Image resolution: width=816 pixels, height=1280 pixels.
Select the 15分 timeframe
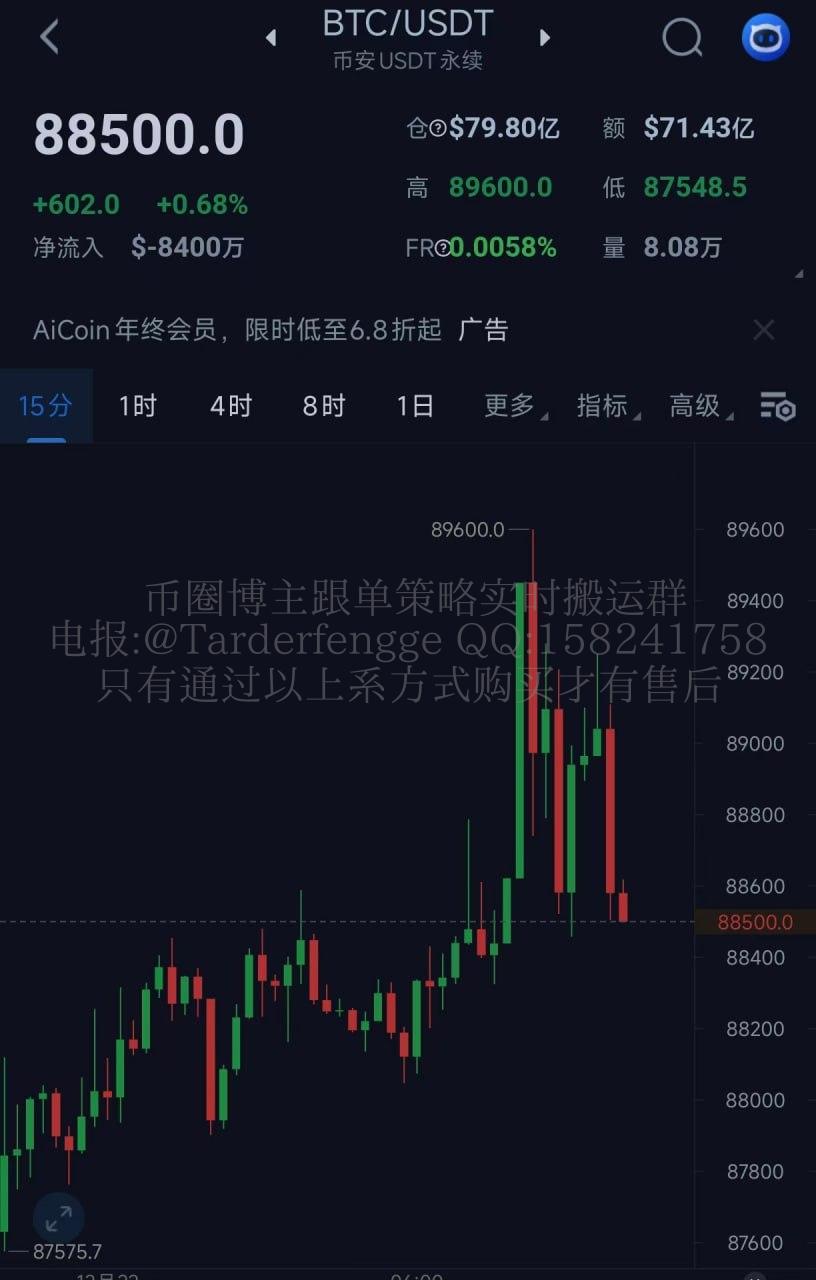(46, 406)
